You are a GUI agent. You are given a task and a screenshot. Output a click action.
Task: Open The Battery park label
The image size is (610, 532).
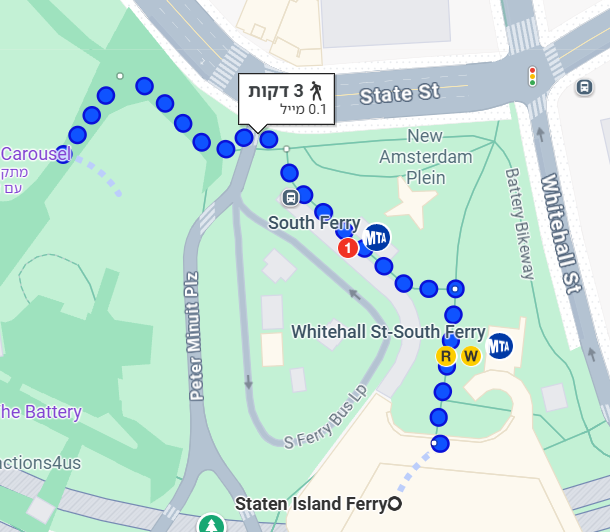[40, 411]
